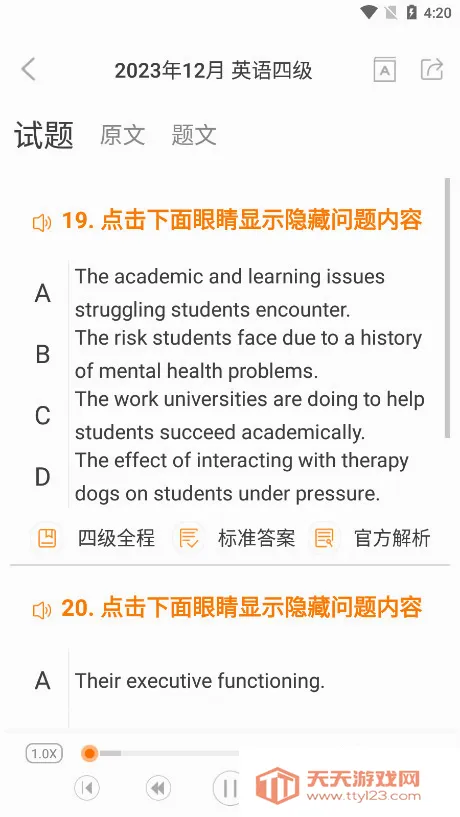The width and height of the screenshot is (460, 817).
Task: Play audio for question 19
Action: click(42, 222)
